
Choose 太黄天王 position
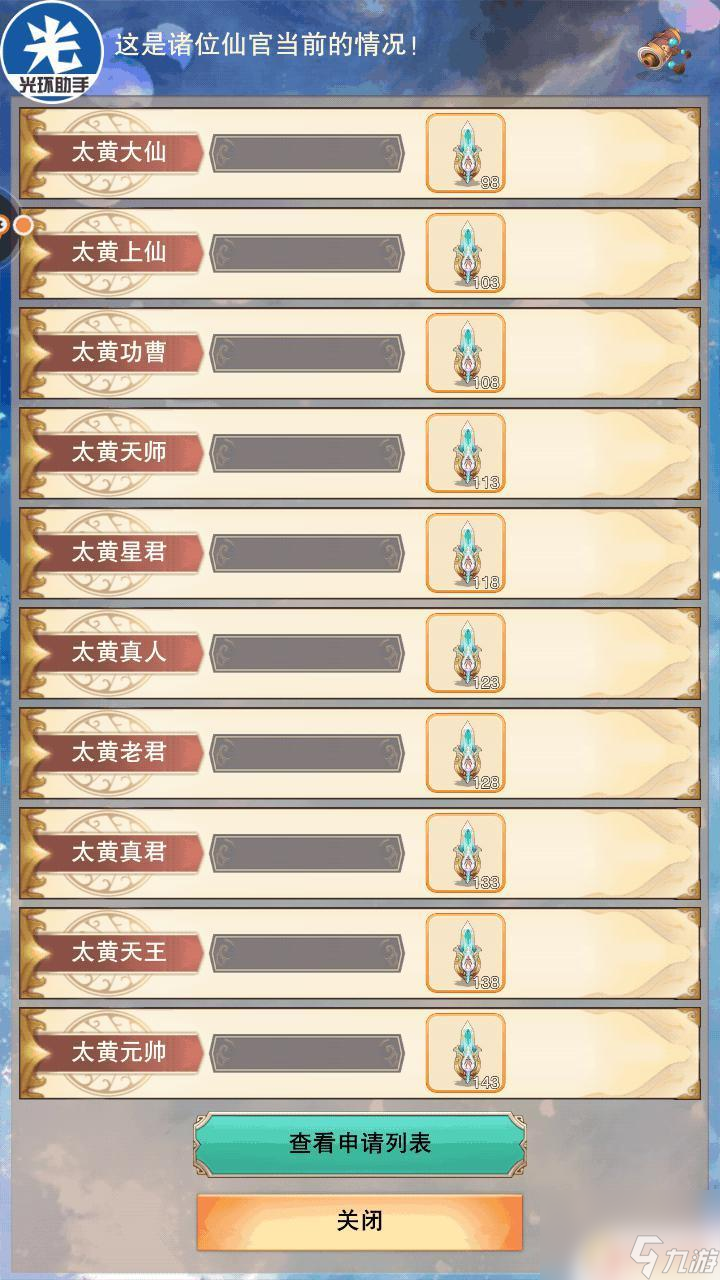tap(360, 953)
